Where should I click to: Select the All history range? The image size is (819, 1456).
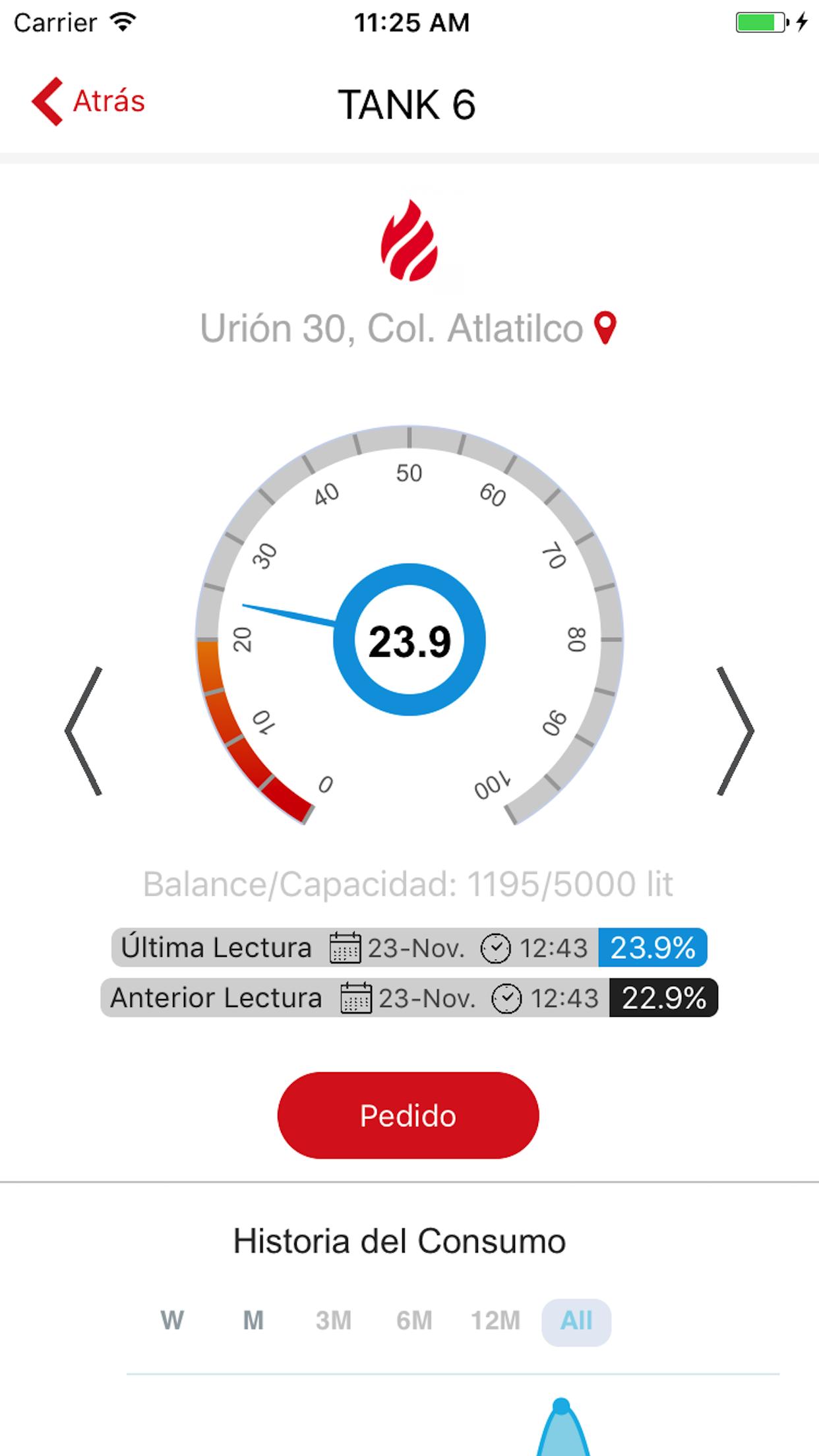(x=576, y=1321)
